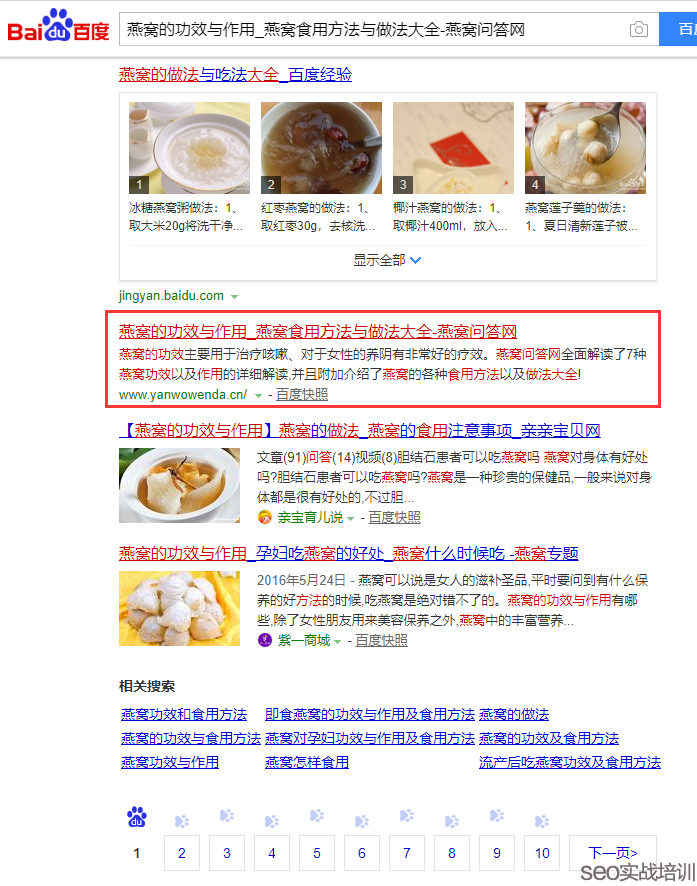Select related search 流产后吃燕窝功效及食用方法
Image resolution: width=697 pixels, height=886 pixels.
[x=569, y=762]
